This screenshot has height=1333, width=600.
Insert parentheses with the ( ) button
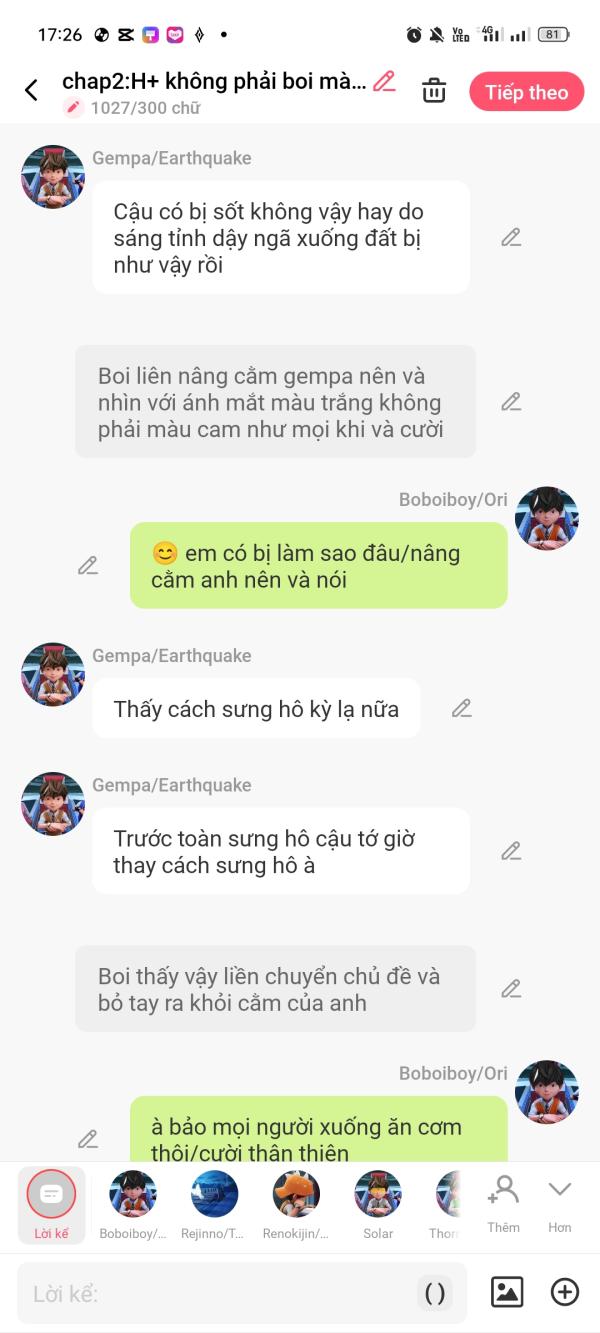[435, 1294]
